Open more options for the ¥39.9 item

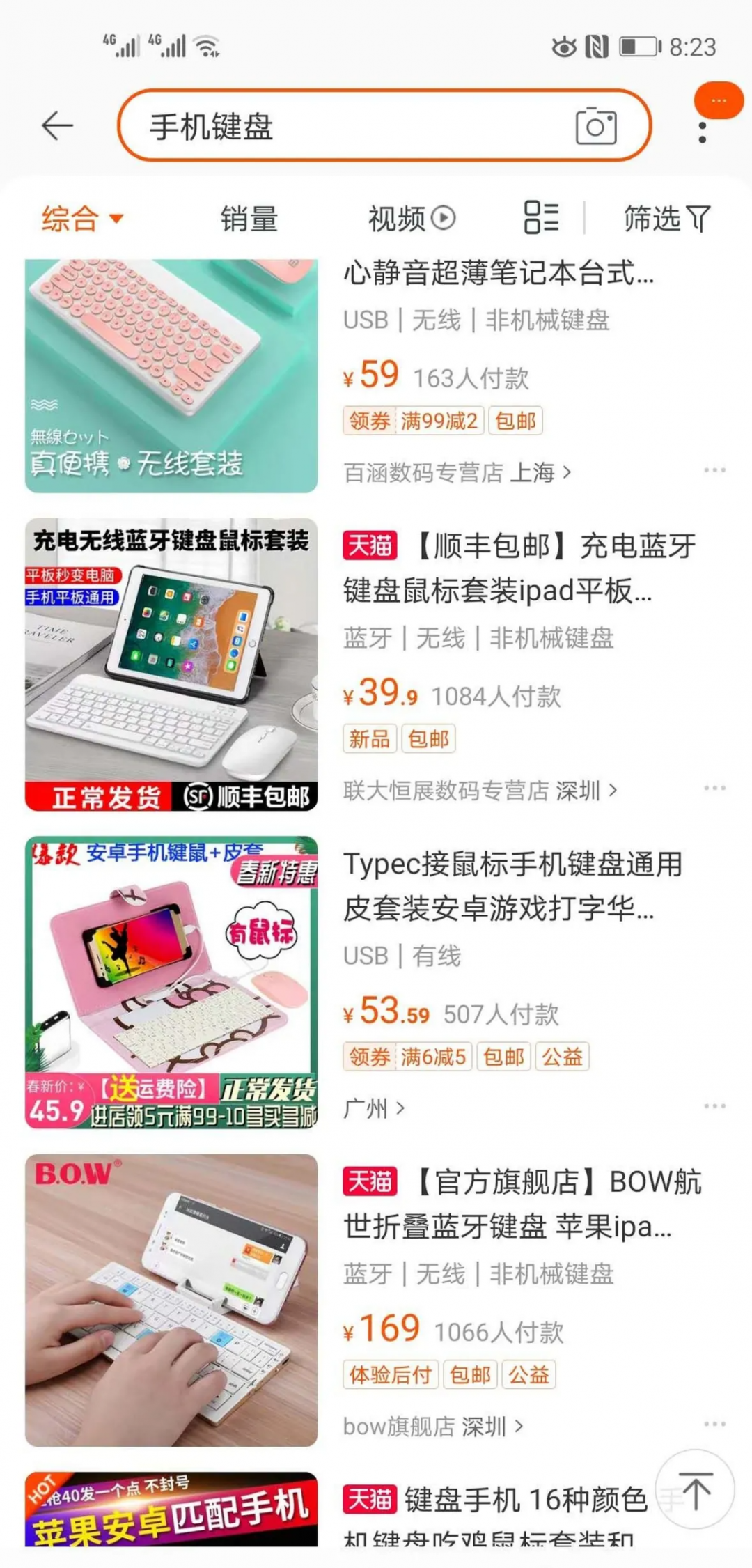coord(714,788)
